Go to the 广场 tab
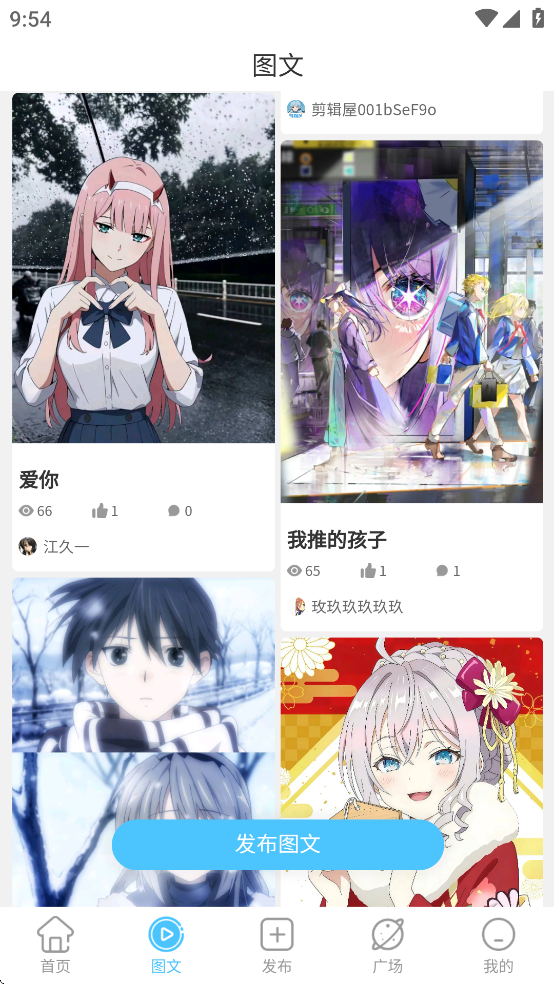Viewport: 554px width, 984px height. coord(388,945)
